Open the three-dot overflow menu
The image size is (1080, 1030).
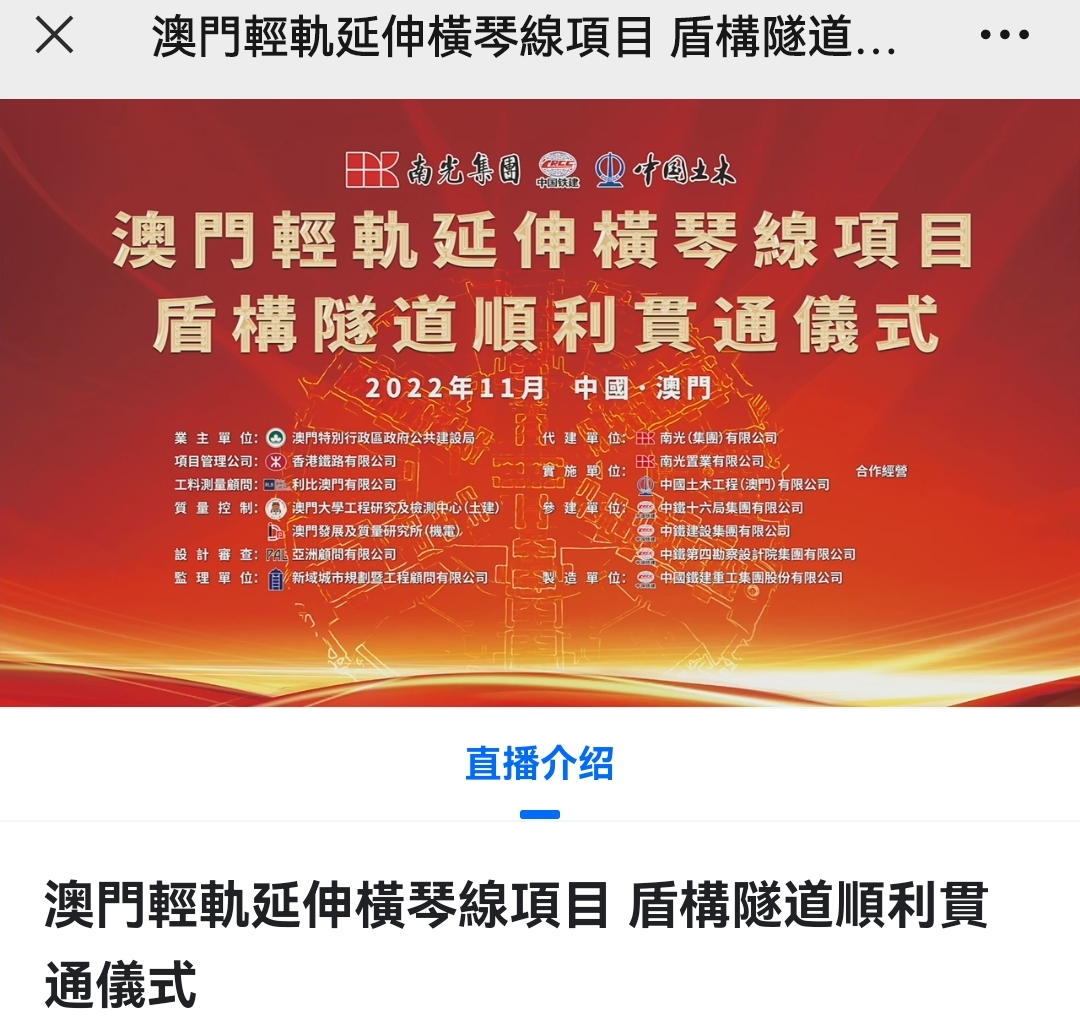click(x=1004, y=36)
